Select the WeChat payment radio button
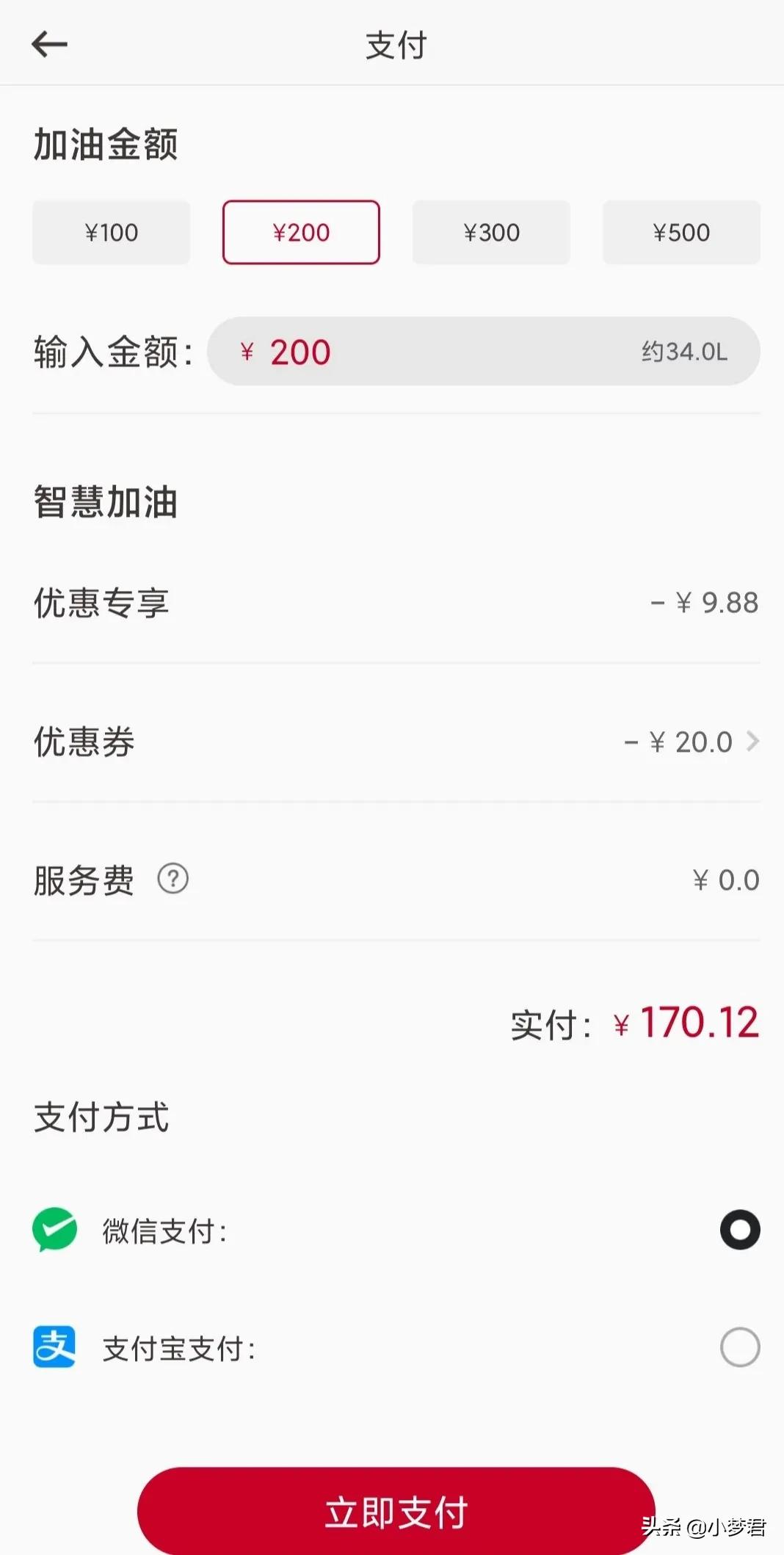784x1555 pixels. pyautogui.click(x=739, y=1230)
